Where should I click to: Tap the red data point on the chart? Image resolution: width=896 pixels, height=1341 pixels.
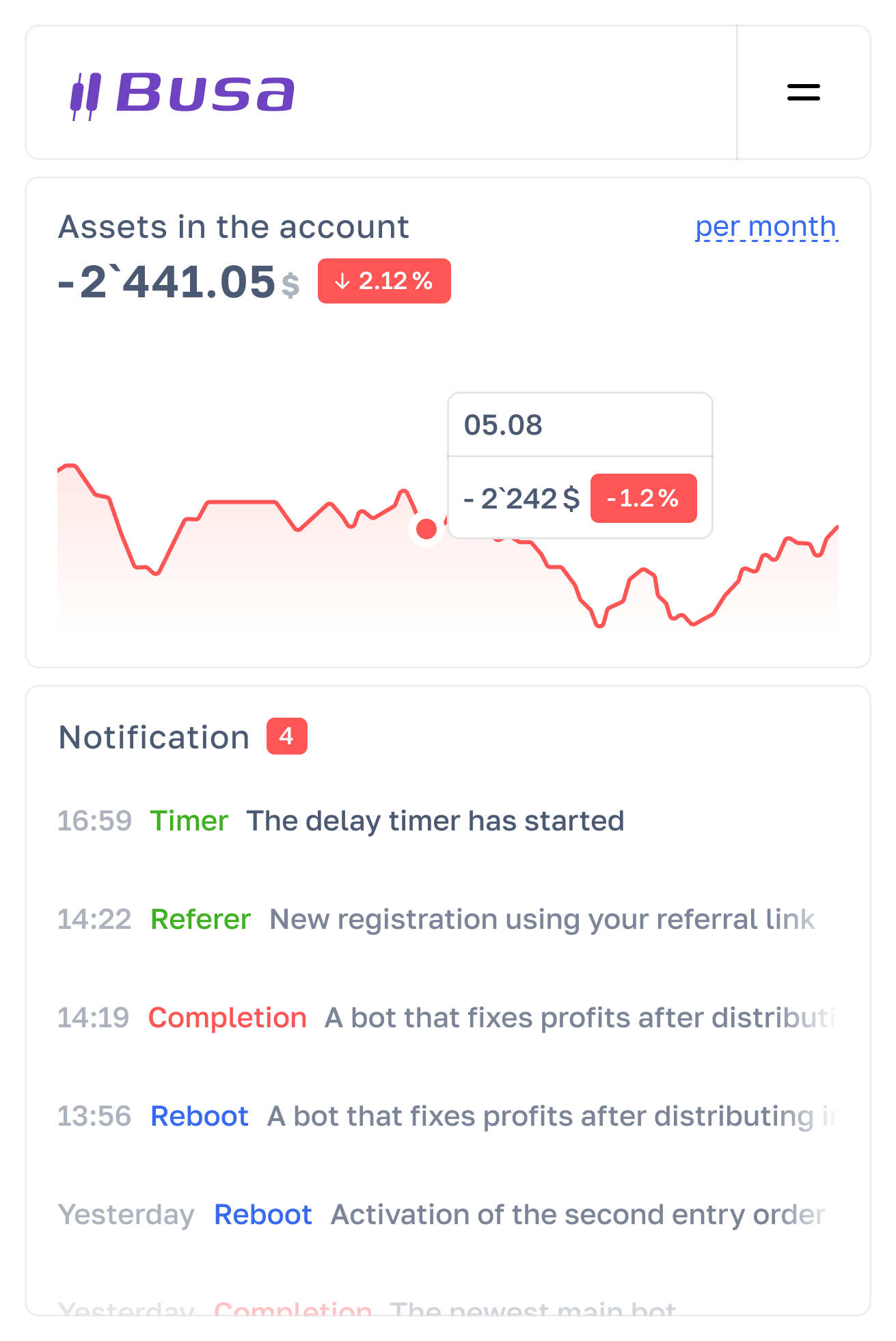point(426,529)
